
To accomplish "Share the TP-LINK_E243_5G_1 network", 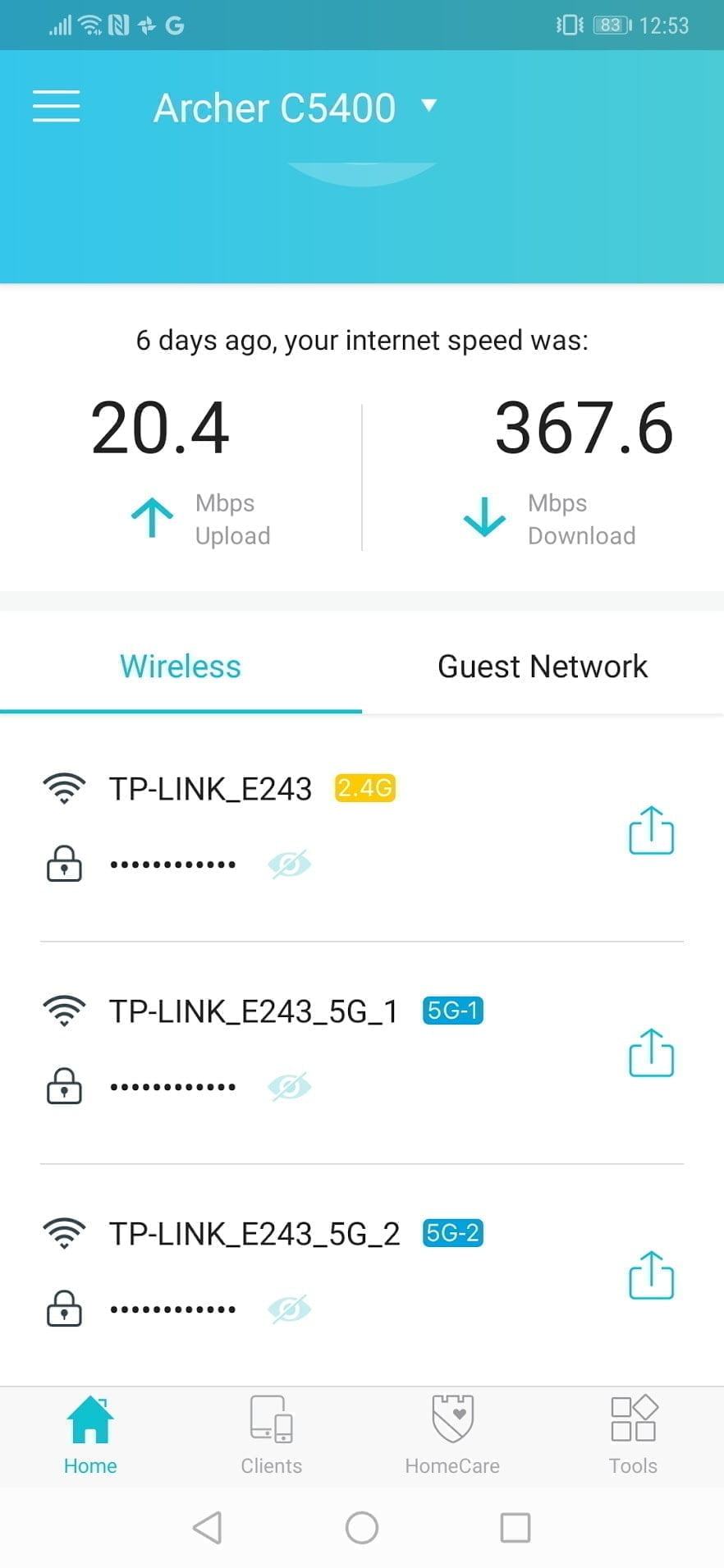I will pyautogui.click(x=651, y=1052).
